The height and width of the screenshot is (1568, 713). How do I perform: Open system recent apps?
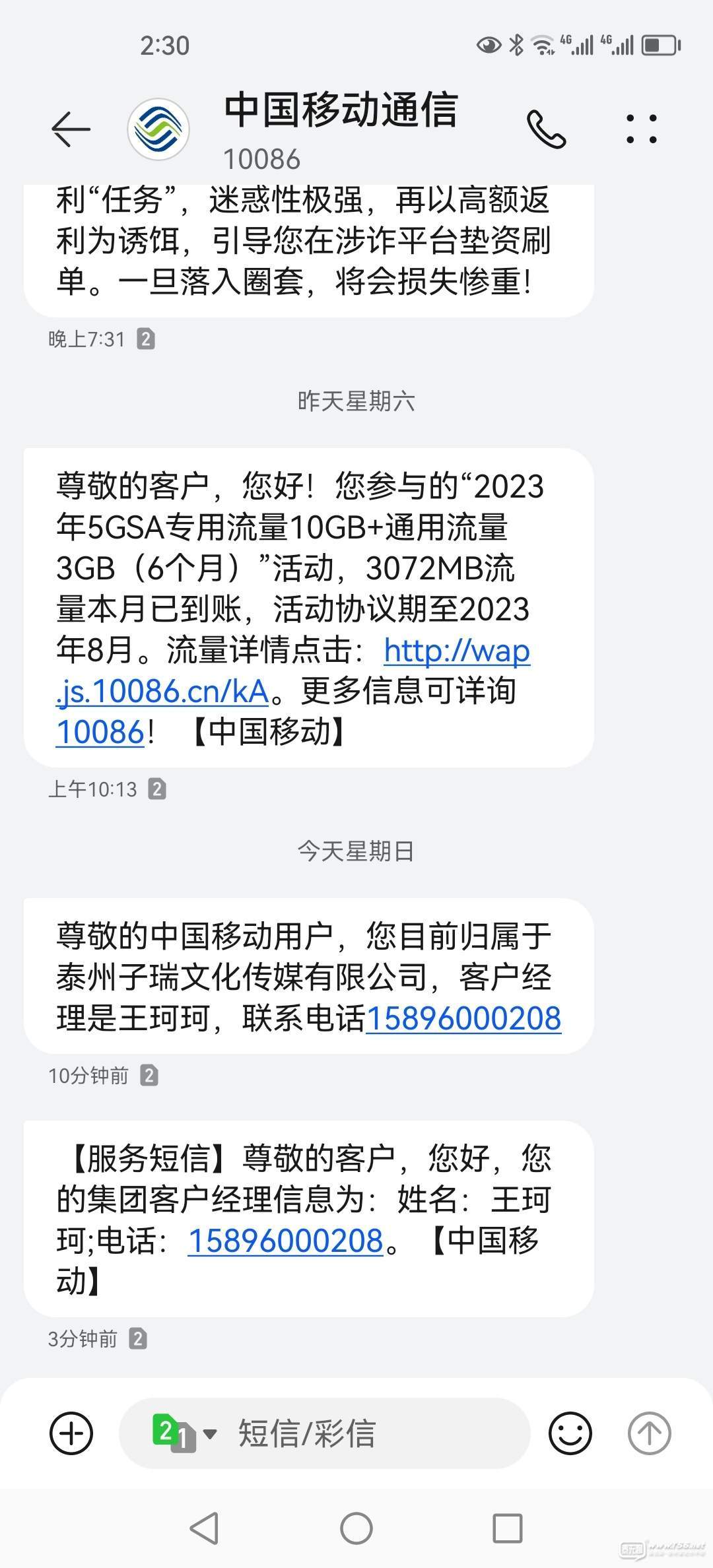[x=508, y=1528]
